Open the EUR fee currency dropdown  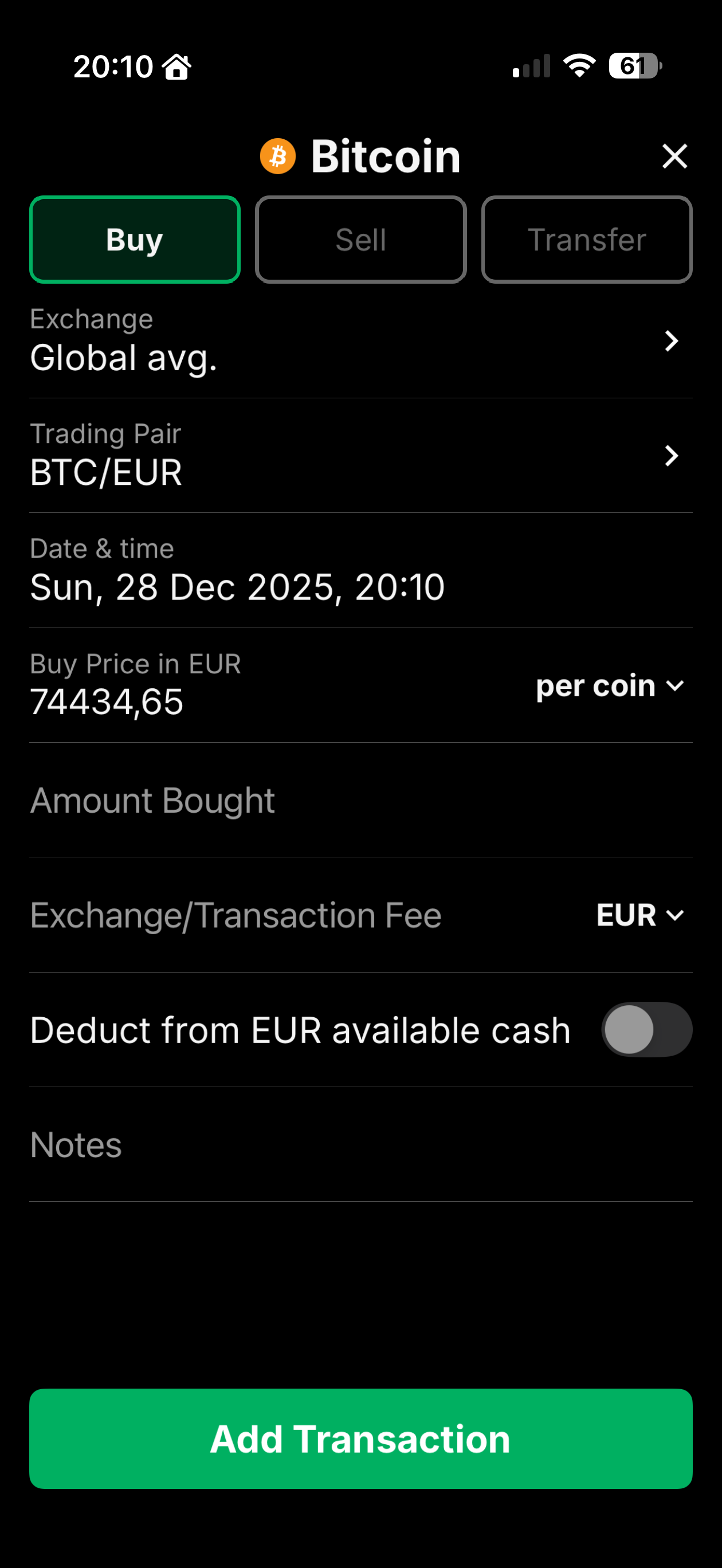click(x=640, y=915)
